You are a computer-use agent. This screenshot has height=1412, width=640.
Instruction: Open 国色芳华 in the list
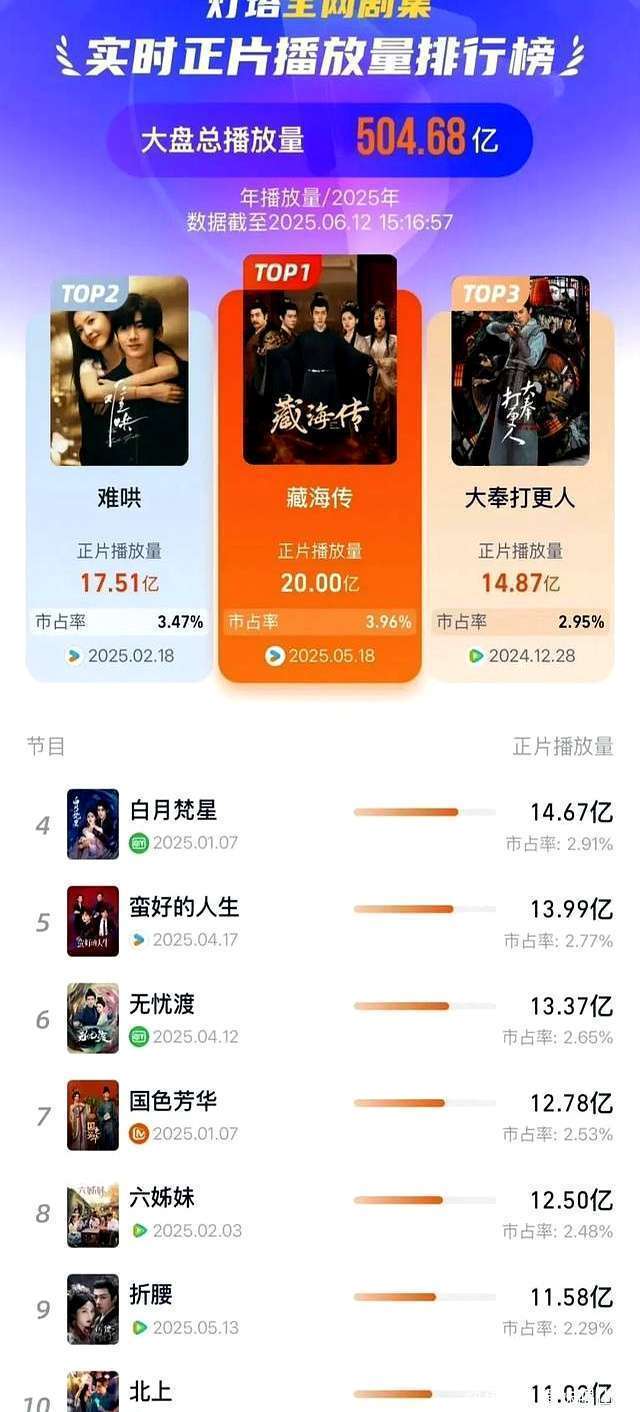(320, 1115)
